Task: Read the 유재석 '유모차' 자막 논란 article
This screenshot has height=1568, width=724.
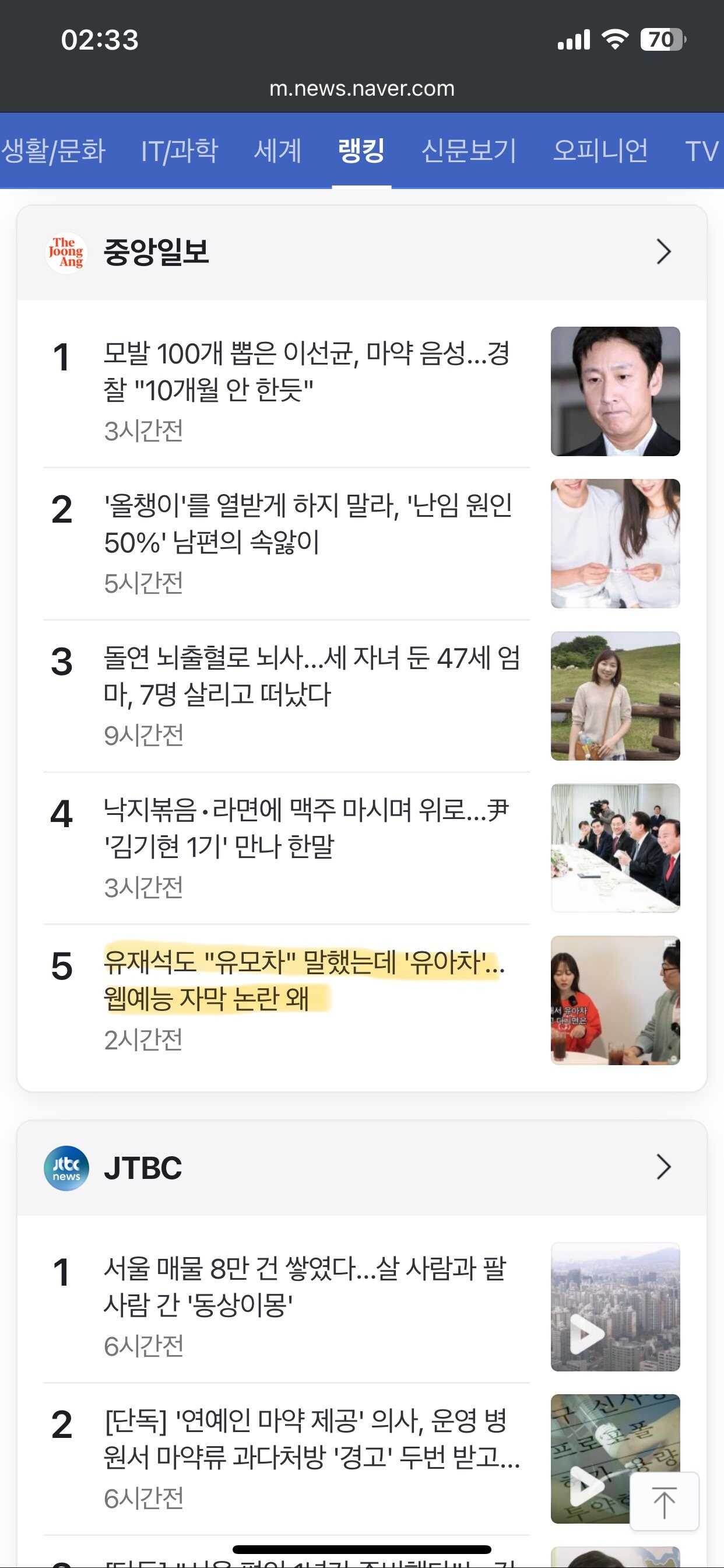Action: tap(304, 980)
